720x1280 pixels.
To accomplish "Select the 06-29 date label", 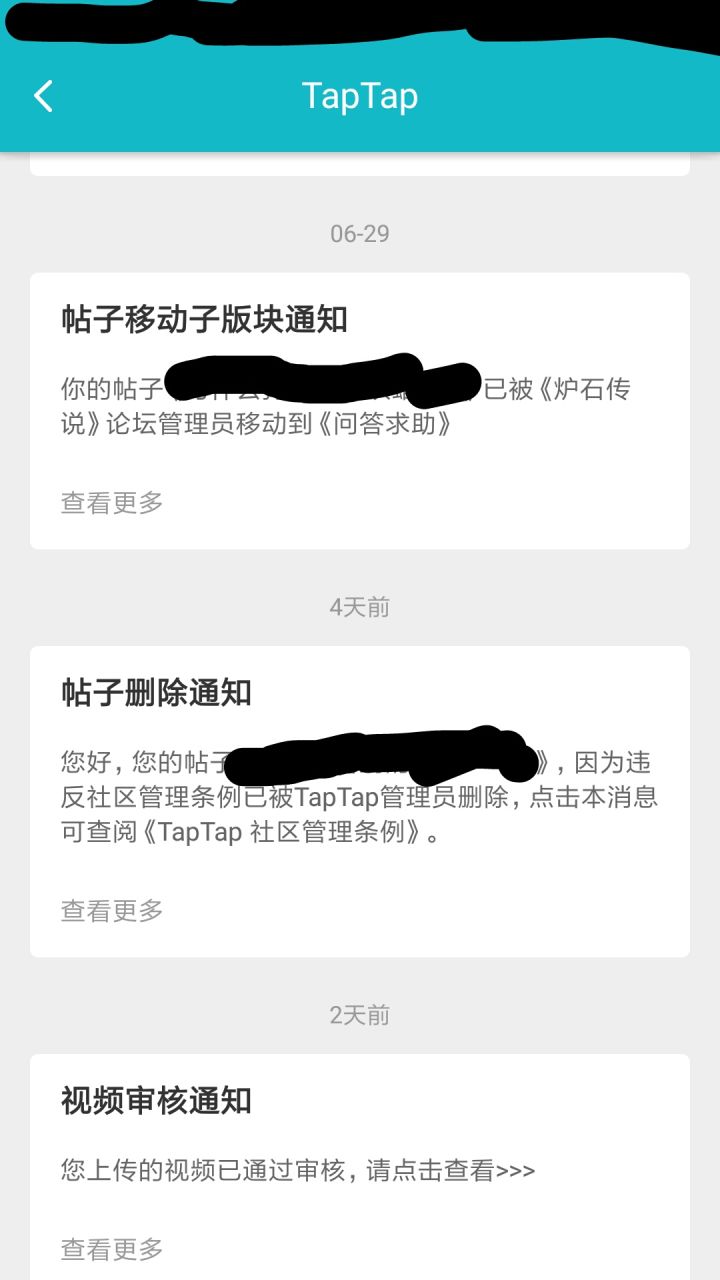I will (360, 234).
